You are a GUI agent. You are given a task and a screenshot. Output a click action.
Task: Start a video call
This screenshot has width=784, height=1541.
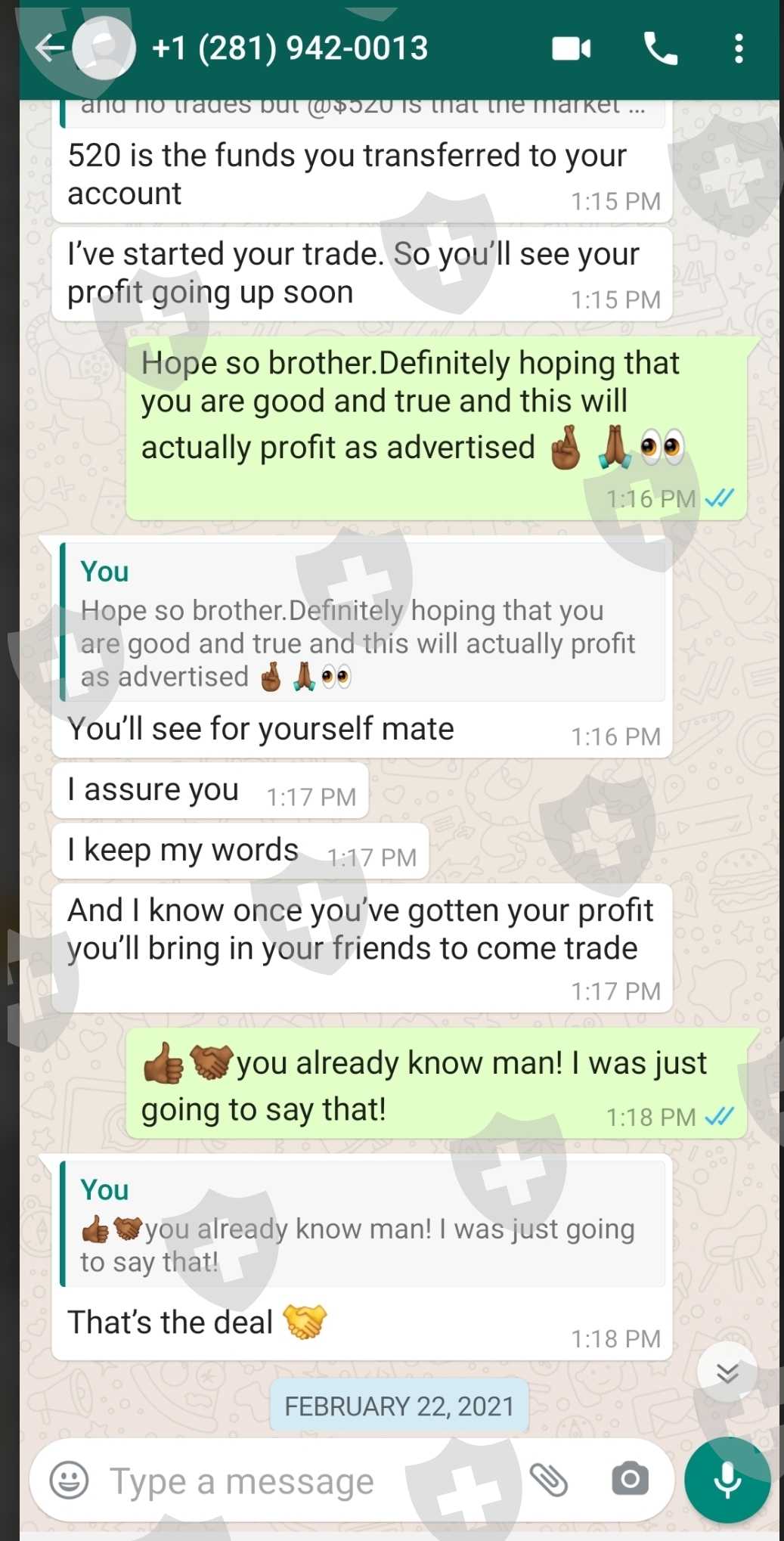point(571,49)
